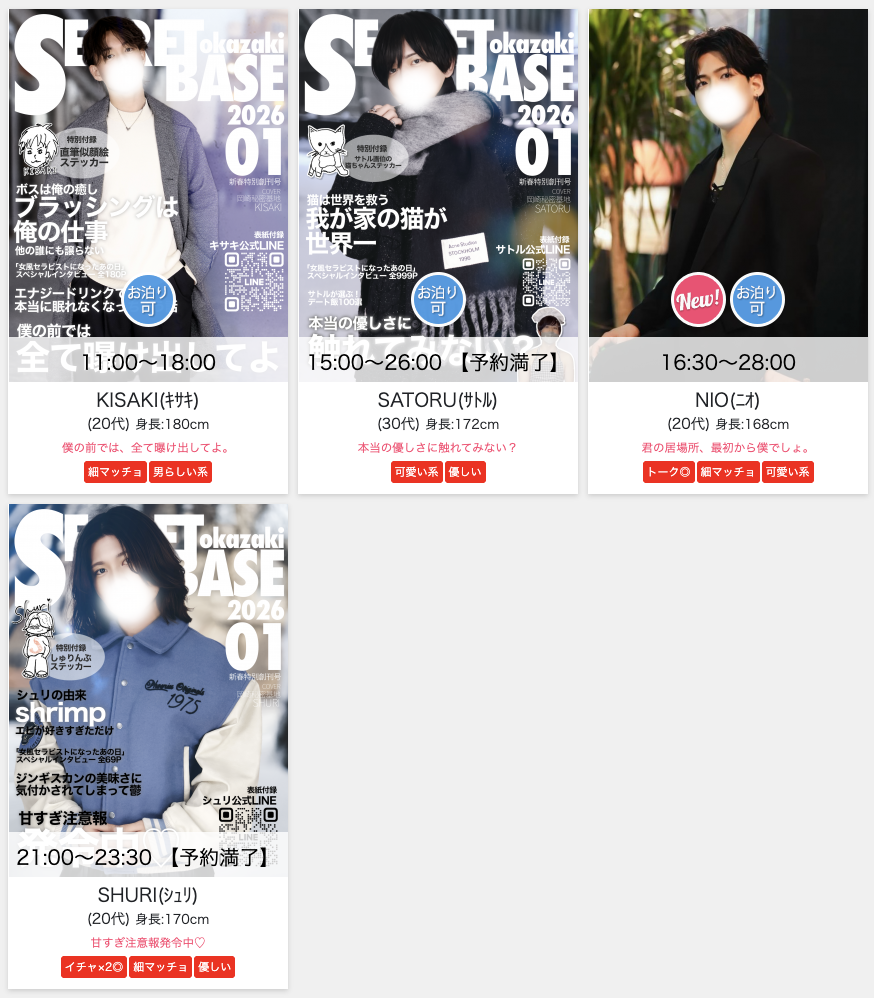
Task: Choose the 細マッチョ tag under KISAKI
Action: [115, 472]
